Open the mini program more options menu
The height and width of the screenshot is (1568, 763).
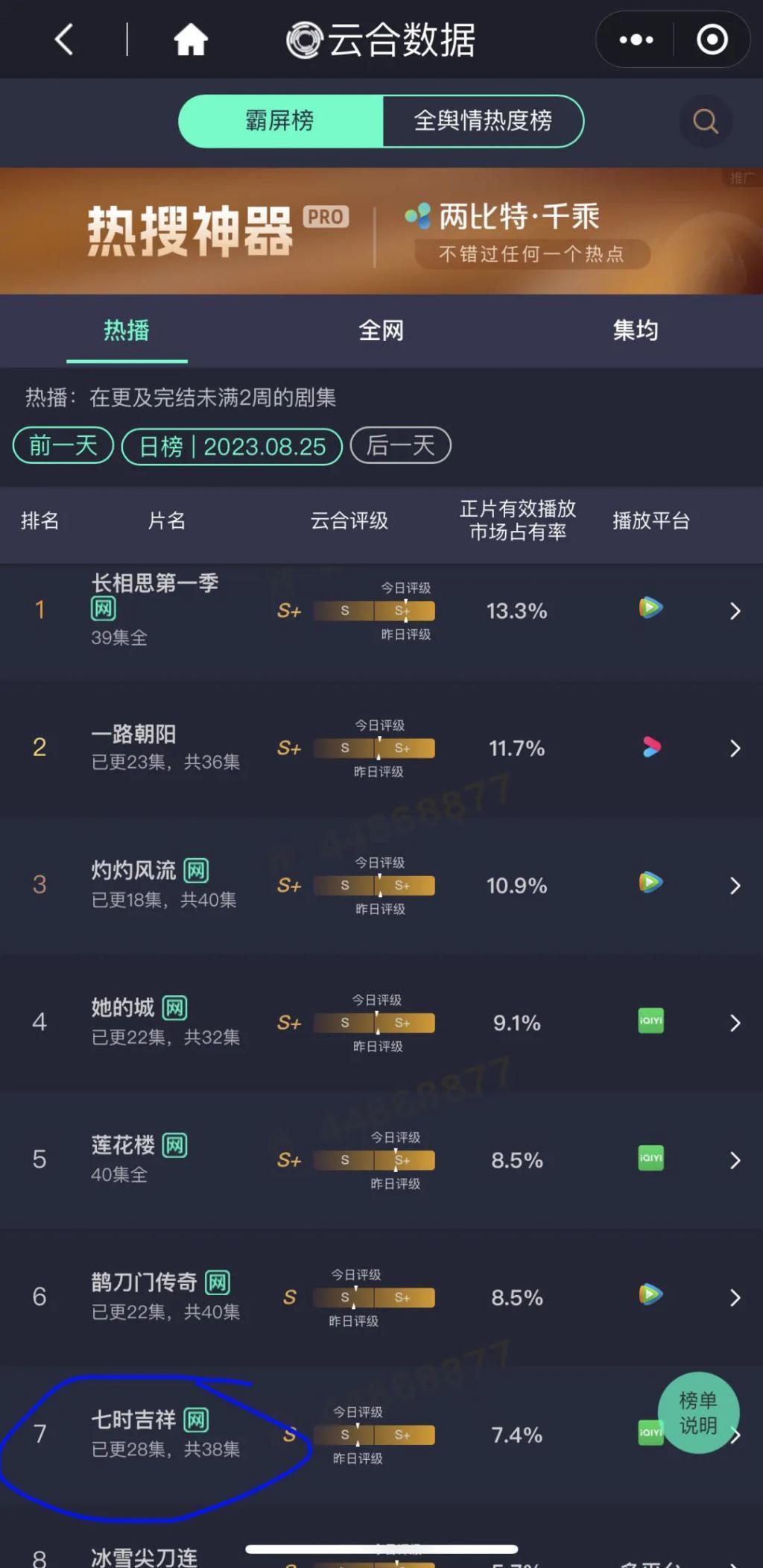636,40
